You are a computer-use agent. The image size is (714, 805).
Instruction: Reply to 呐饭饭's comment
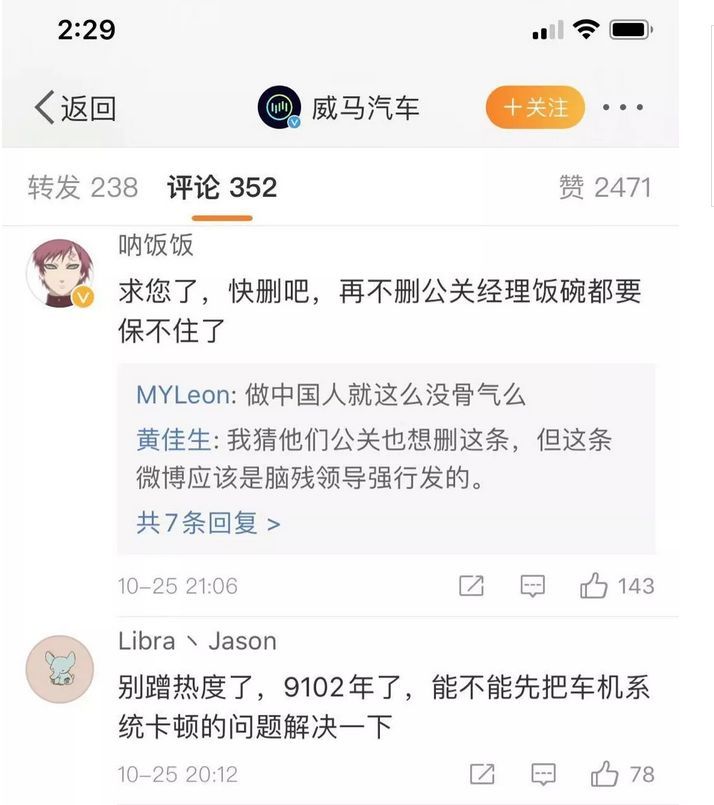(532, 586)
